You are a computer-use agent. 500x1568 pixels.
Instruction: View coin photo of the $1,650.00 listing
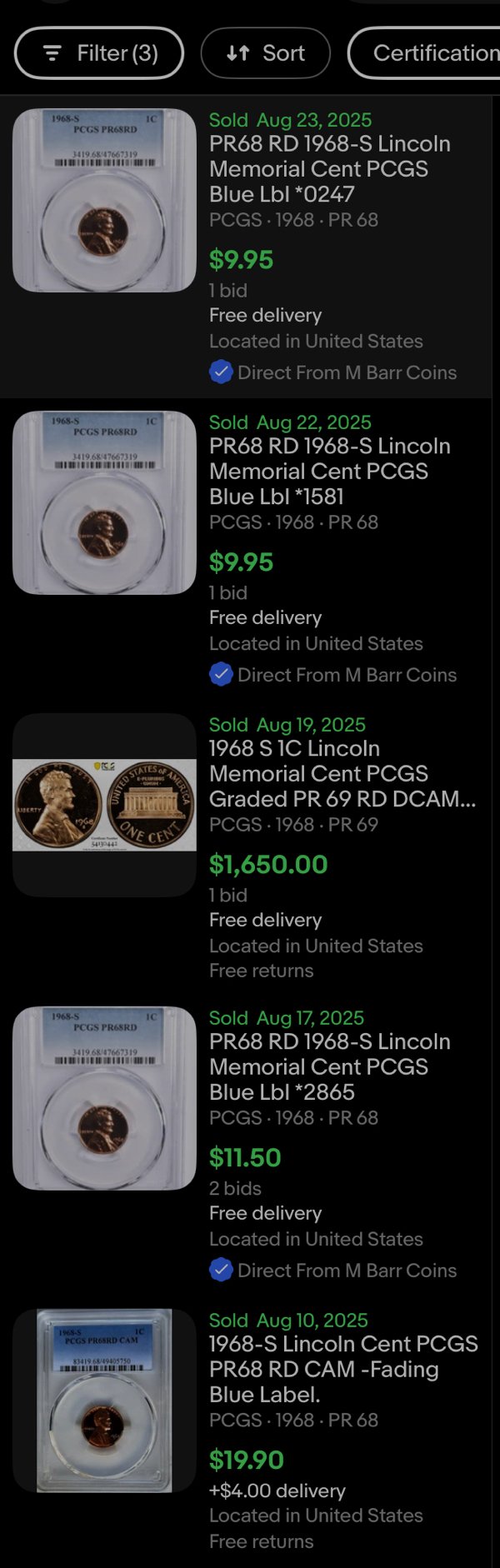[x=104, y=805]
